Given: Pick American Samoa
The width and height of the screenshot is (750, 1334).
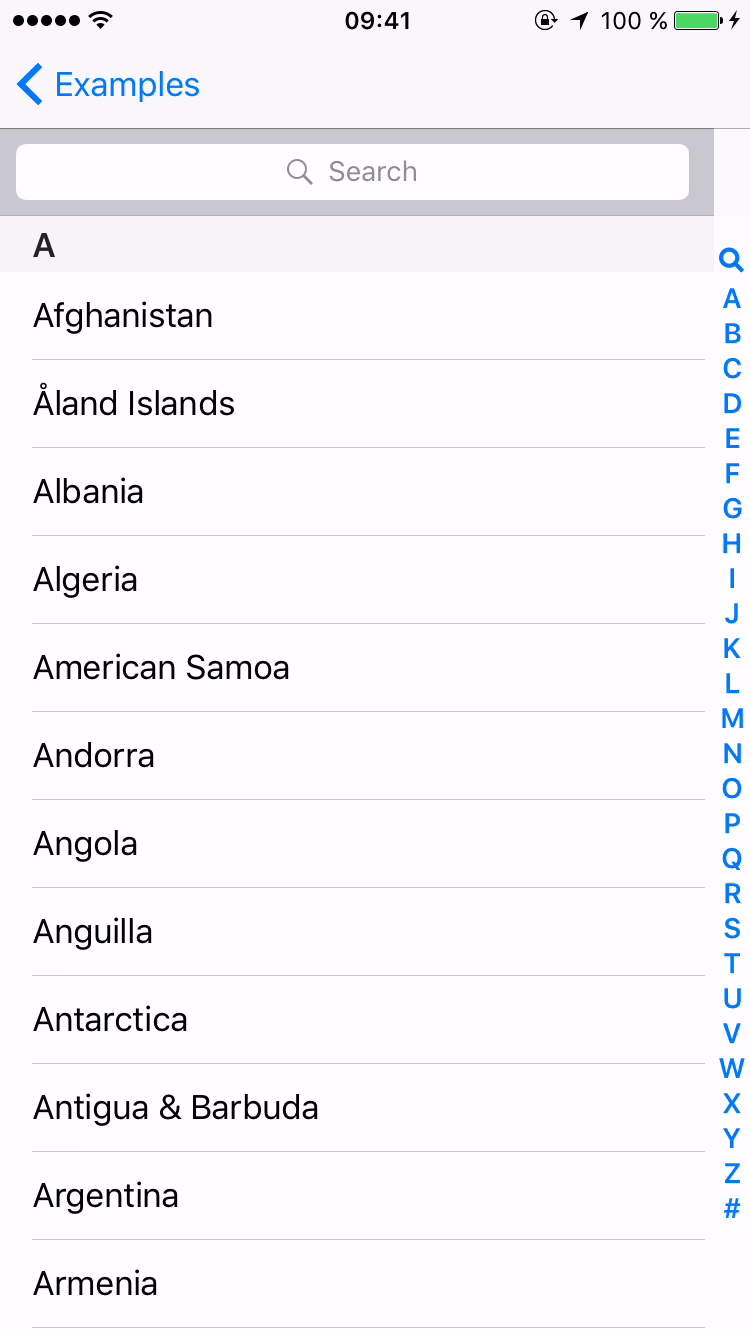Looking at the screenshot, I should (357, 668).
